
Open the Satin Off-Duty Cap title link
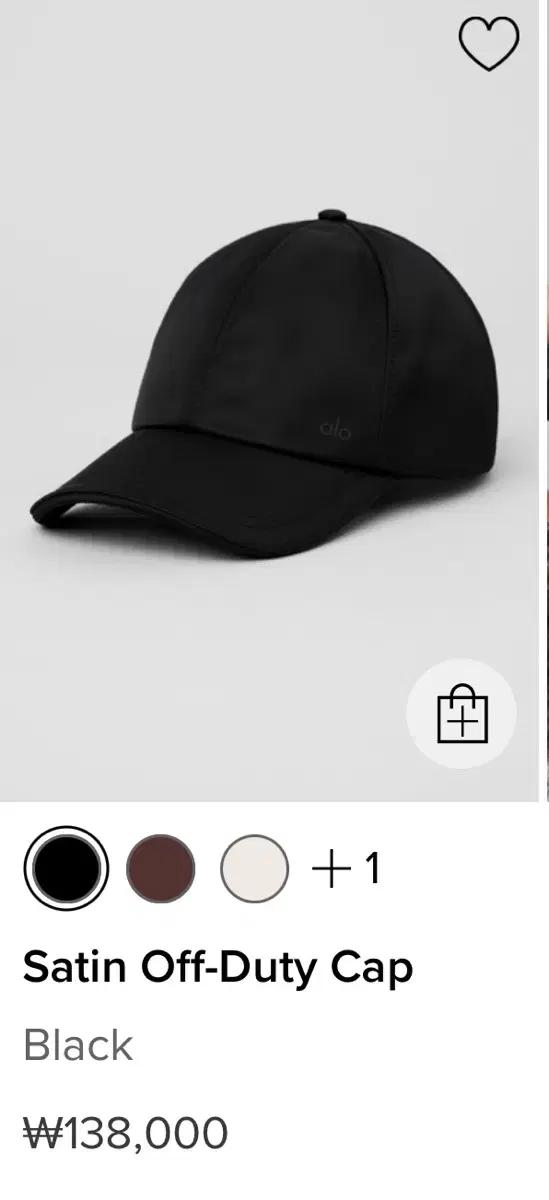click(x=218, y=968)
